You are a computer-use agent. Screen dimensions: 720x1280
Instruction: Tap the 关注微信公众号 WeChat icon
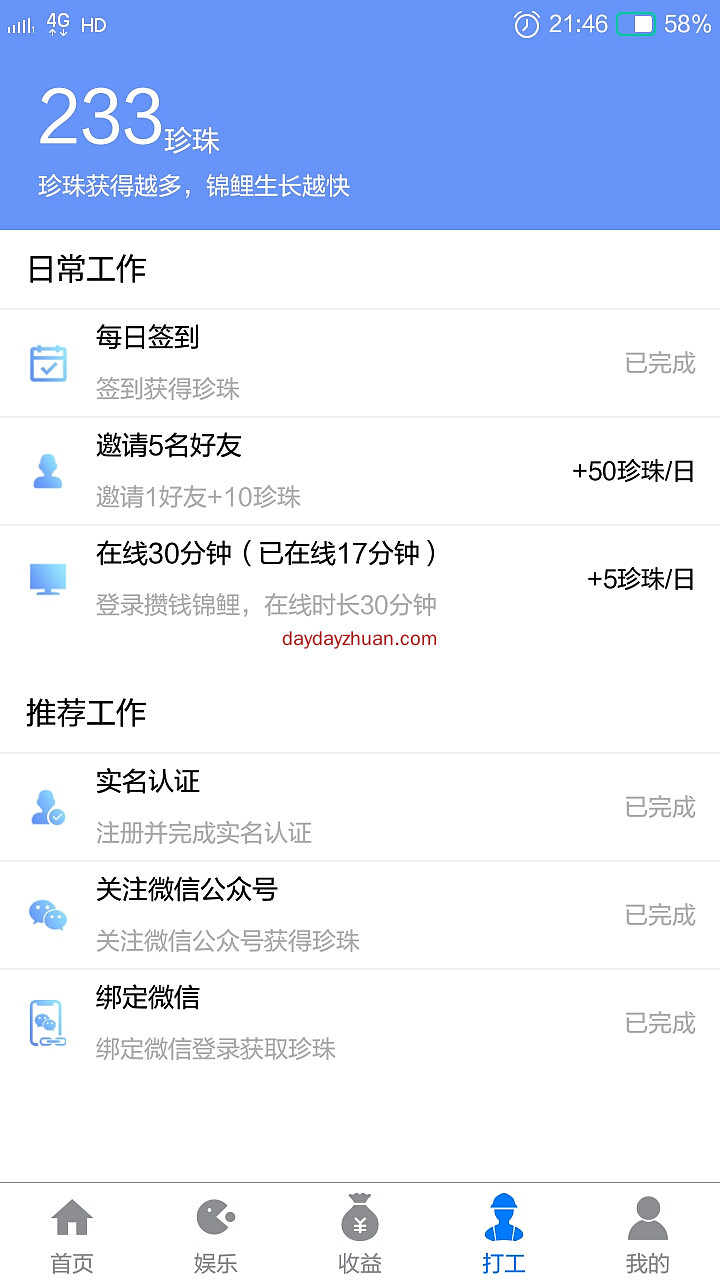point(48,915)
